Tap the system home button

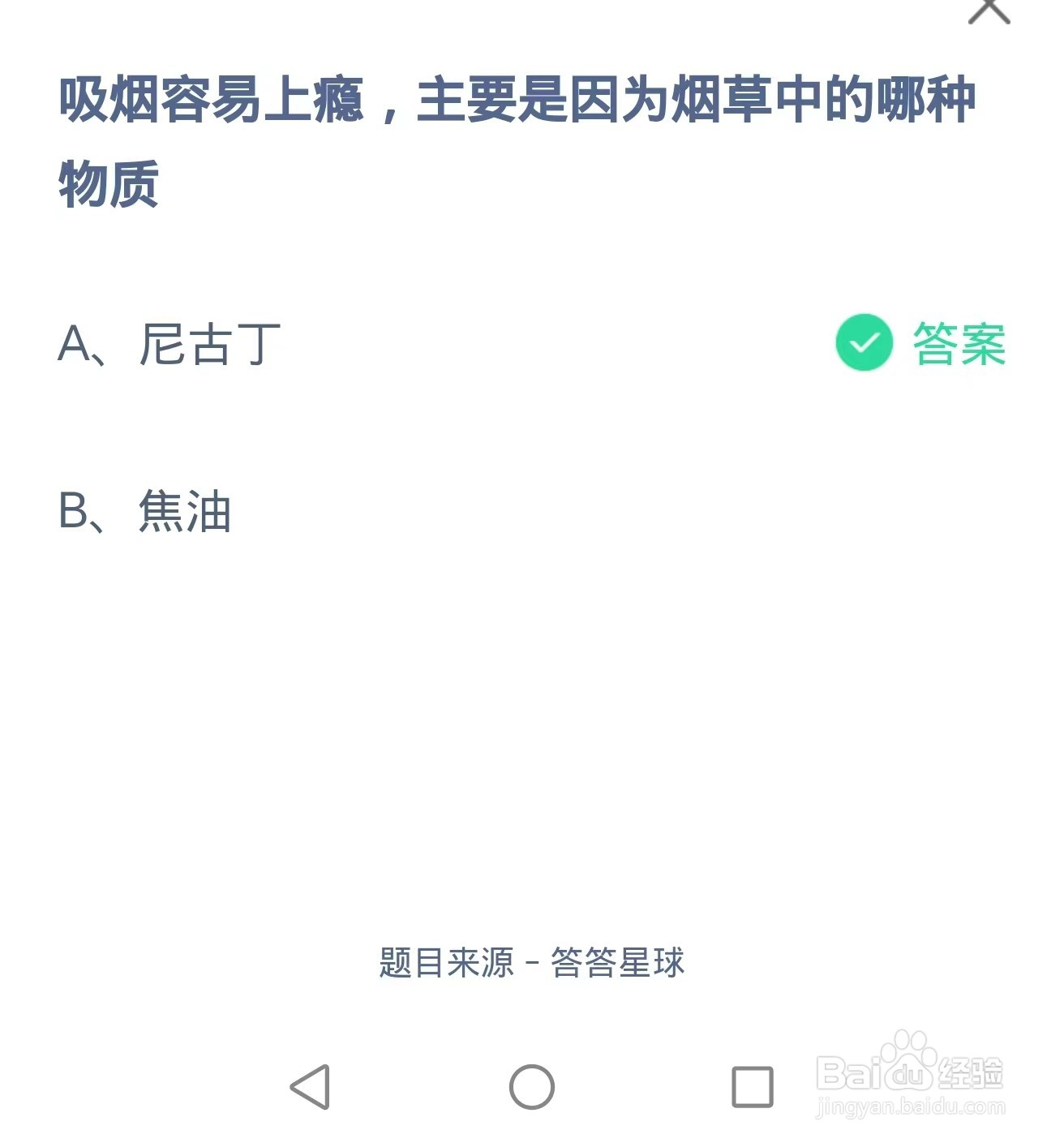click(531, 1086)
